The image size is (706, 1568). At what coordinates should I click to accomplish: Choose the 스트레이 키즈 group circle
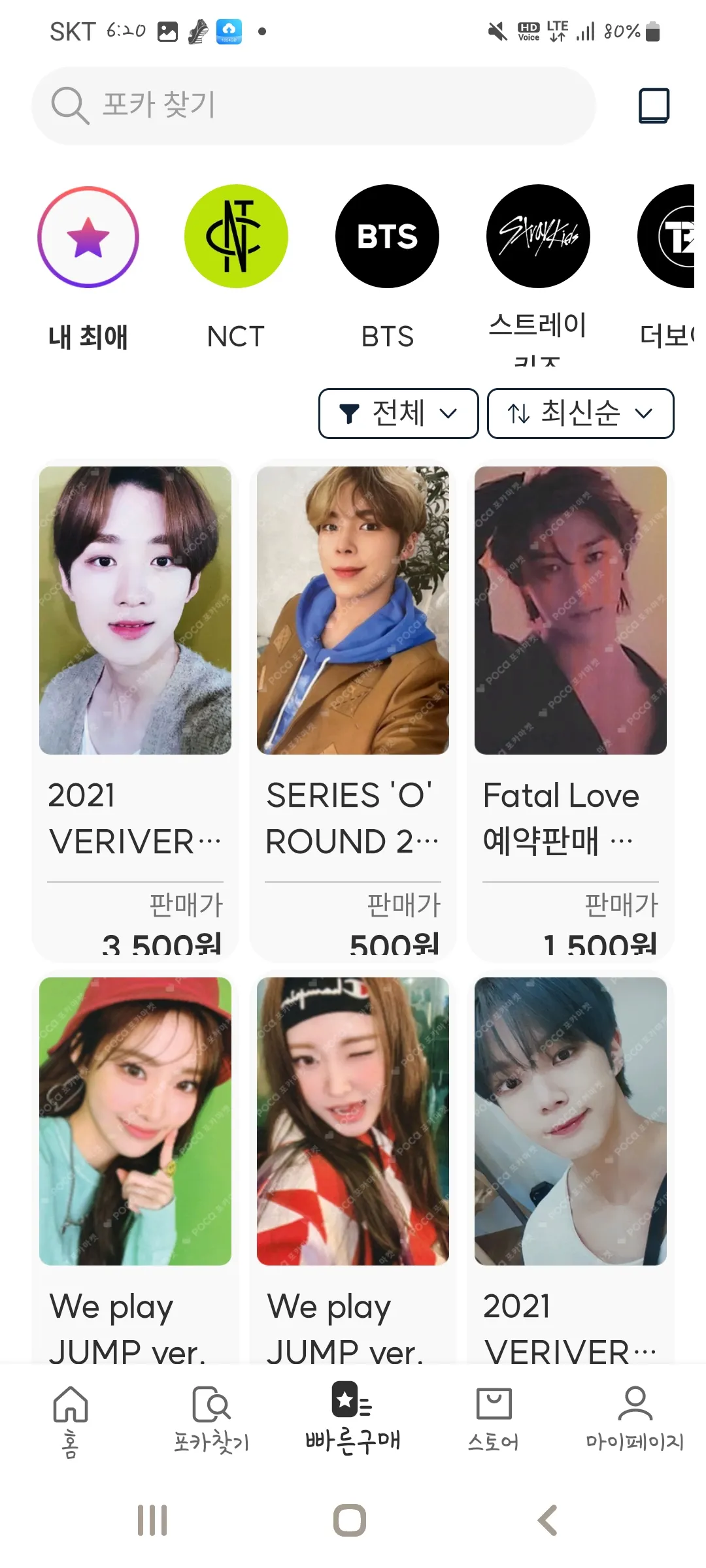(x=538, y=237)
